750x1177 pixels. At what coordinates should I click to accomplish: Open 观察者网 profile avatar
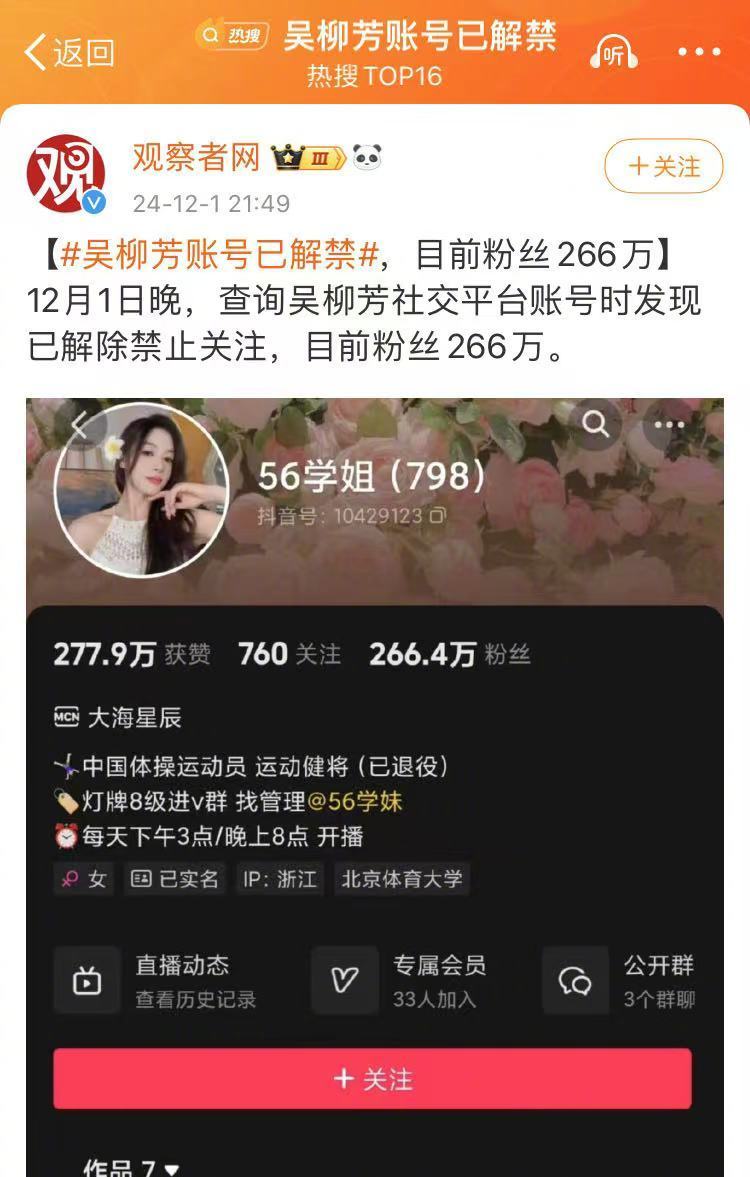point(66,174)
